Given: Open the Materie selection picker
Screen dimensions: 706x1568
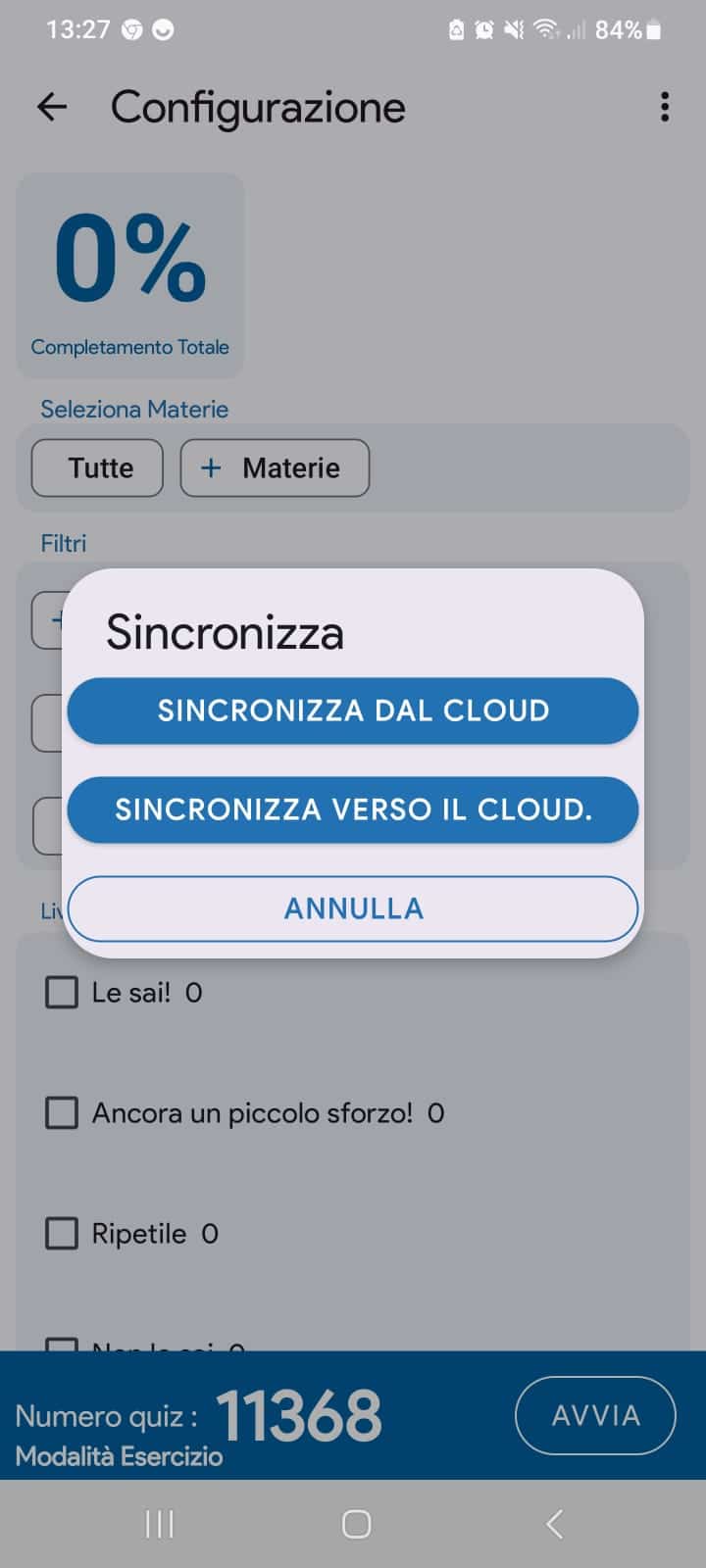Looking at the screenshot, I should pos(275,467).
